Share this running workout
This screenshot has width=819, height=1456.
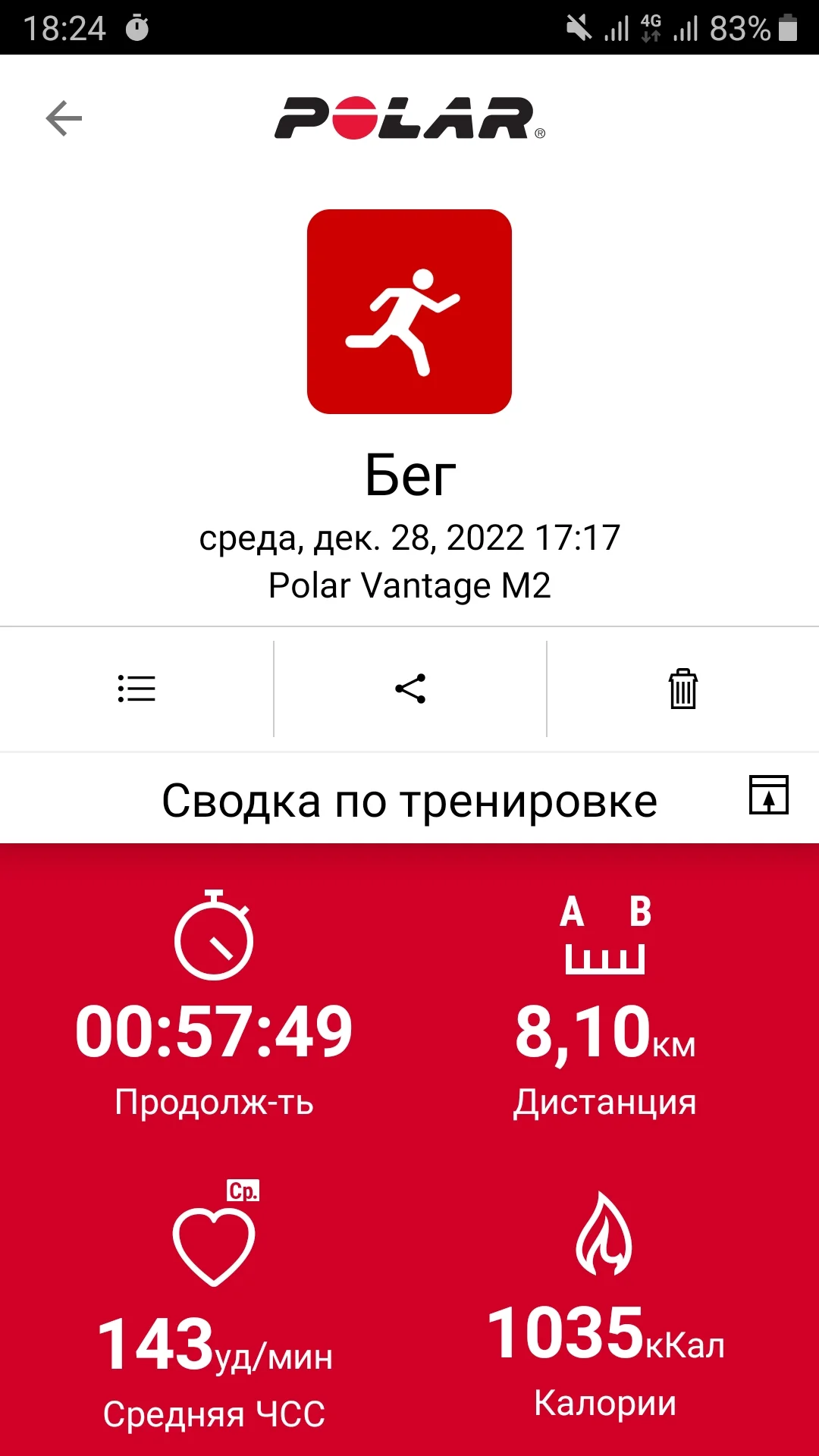pos(410,689)
